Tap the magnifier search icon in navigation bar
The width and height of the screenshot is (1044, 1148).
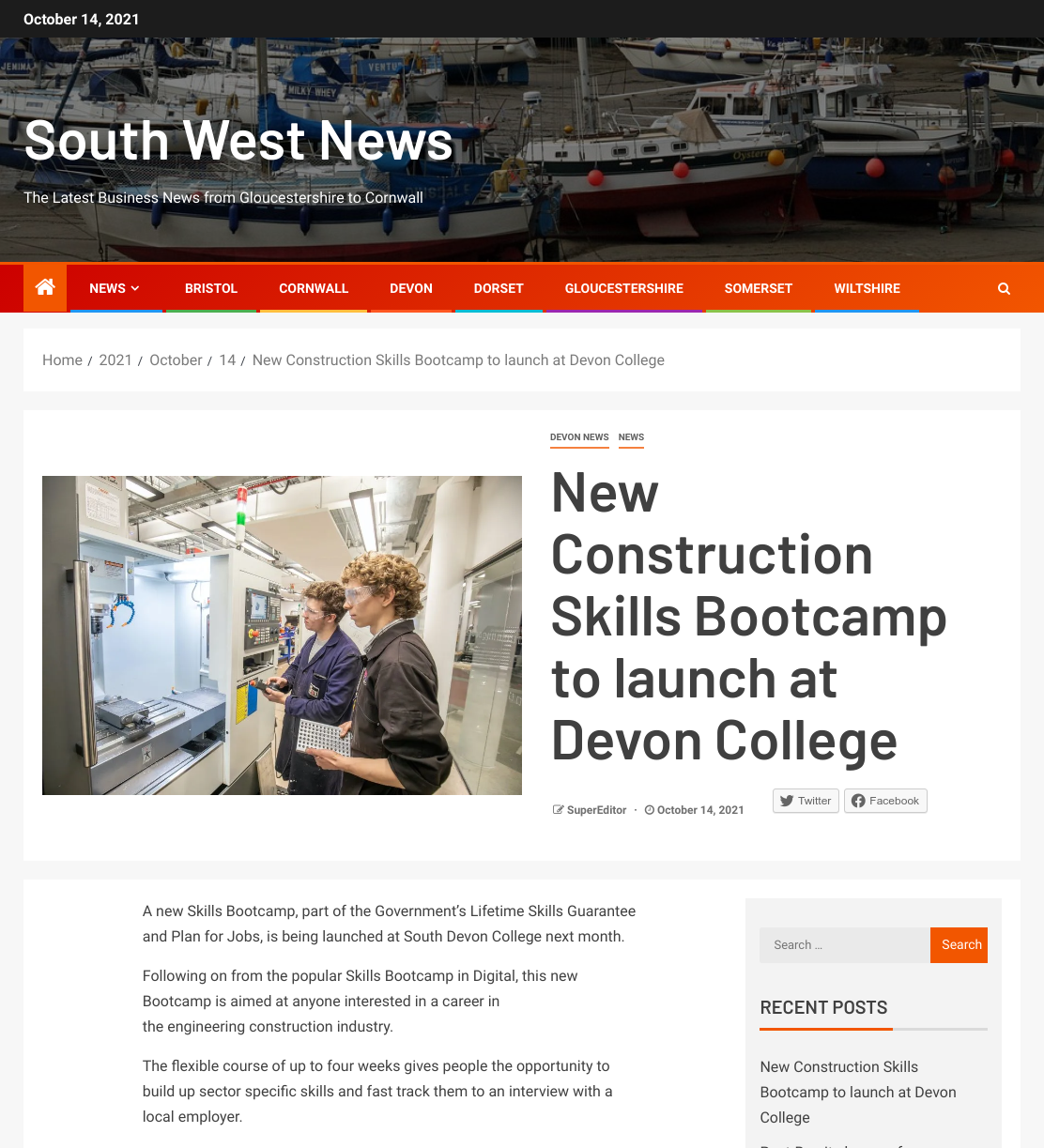click(x=1004, y=288)
